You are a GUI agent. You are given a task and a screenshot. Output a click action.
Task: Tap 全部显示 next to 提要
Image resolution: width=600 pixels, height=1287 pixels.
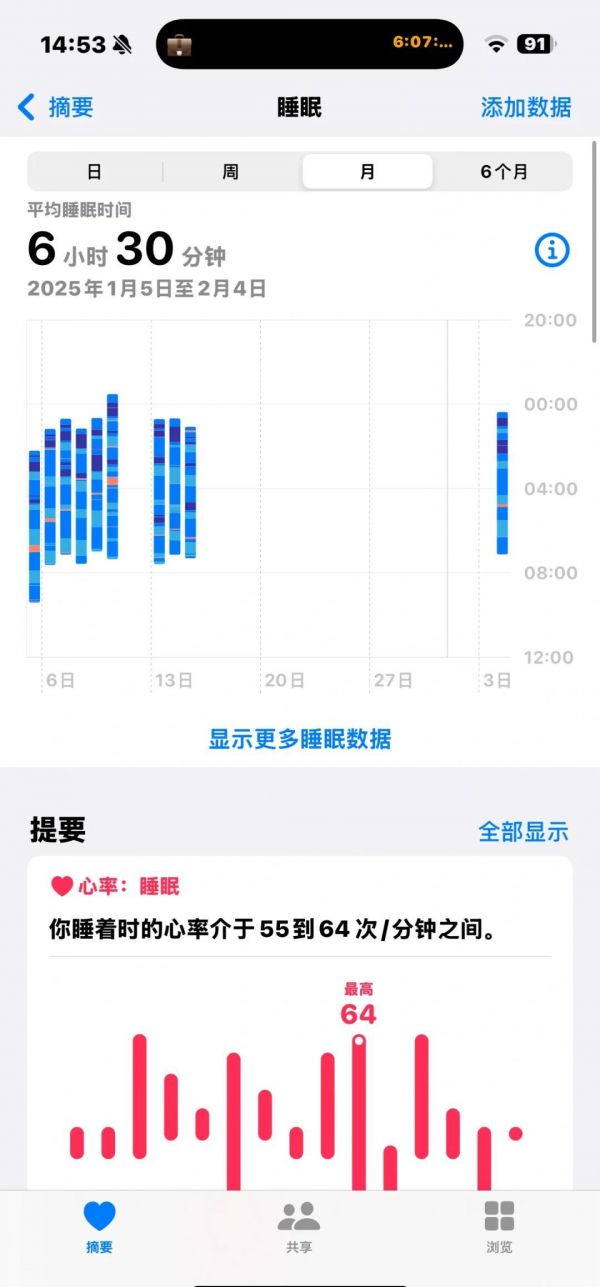[523, 831]
